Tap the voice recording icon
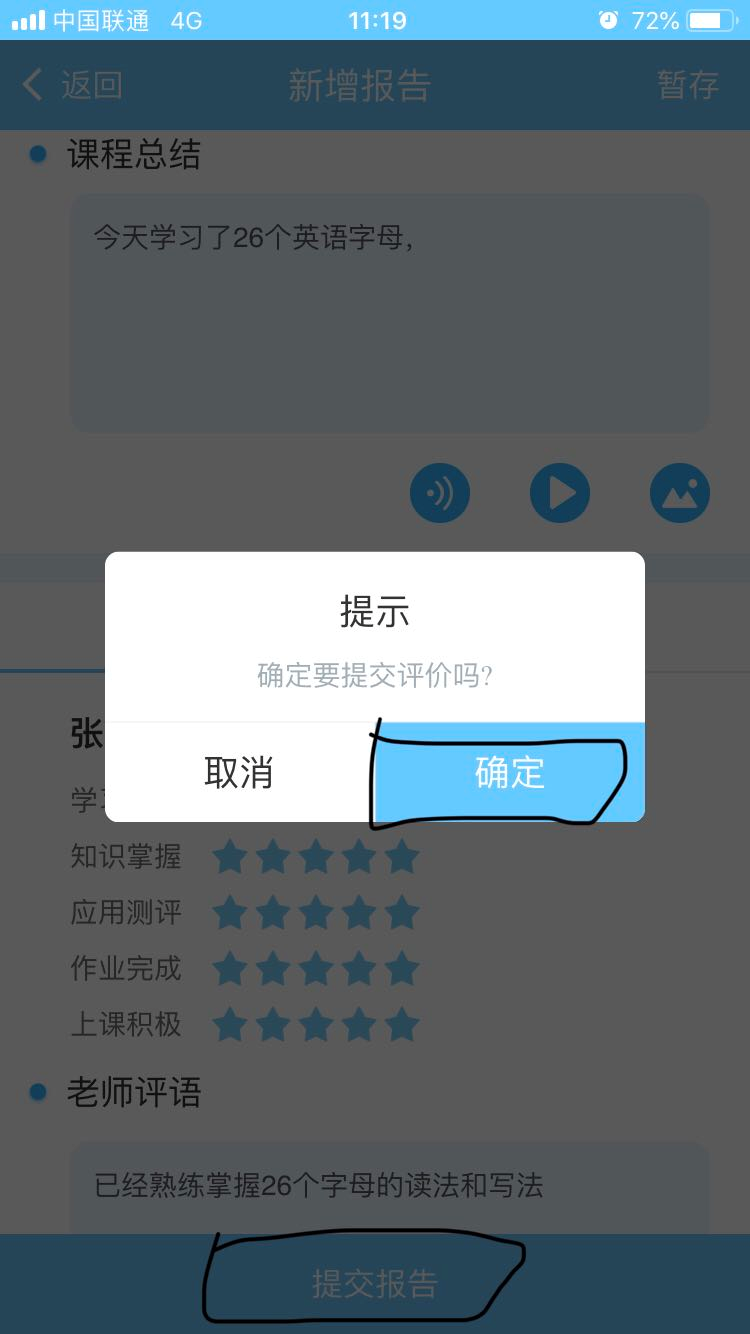The height and width of the screenshot is (1334, 750). tap(440, 493)
